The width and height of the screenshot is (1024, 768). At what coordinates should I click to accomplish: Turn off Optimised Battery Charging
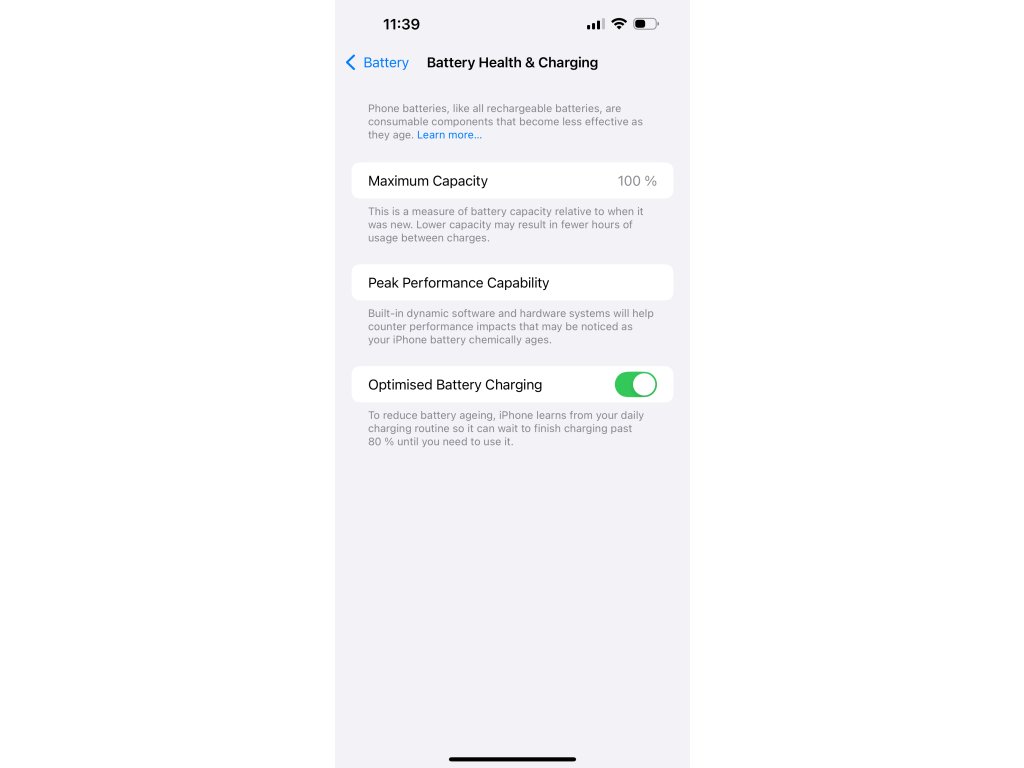(x=635, y=385)
